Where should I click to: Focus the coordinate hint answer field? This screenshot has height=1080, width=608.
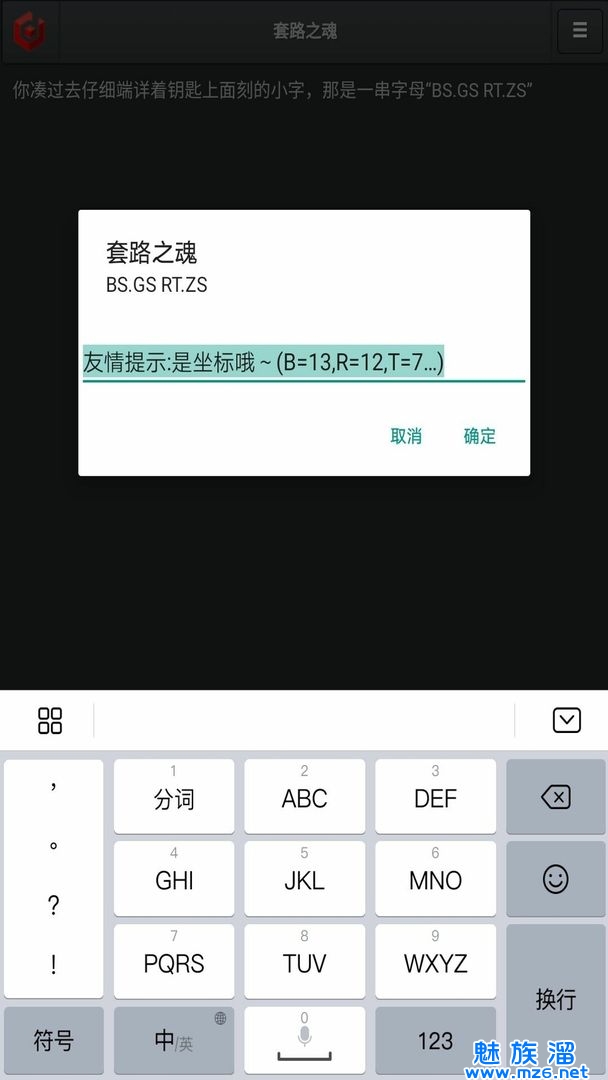[303, 363]
